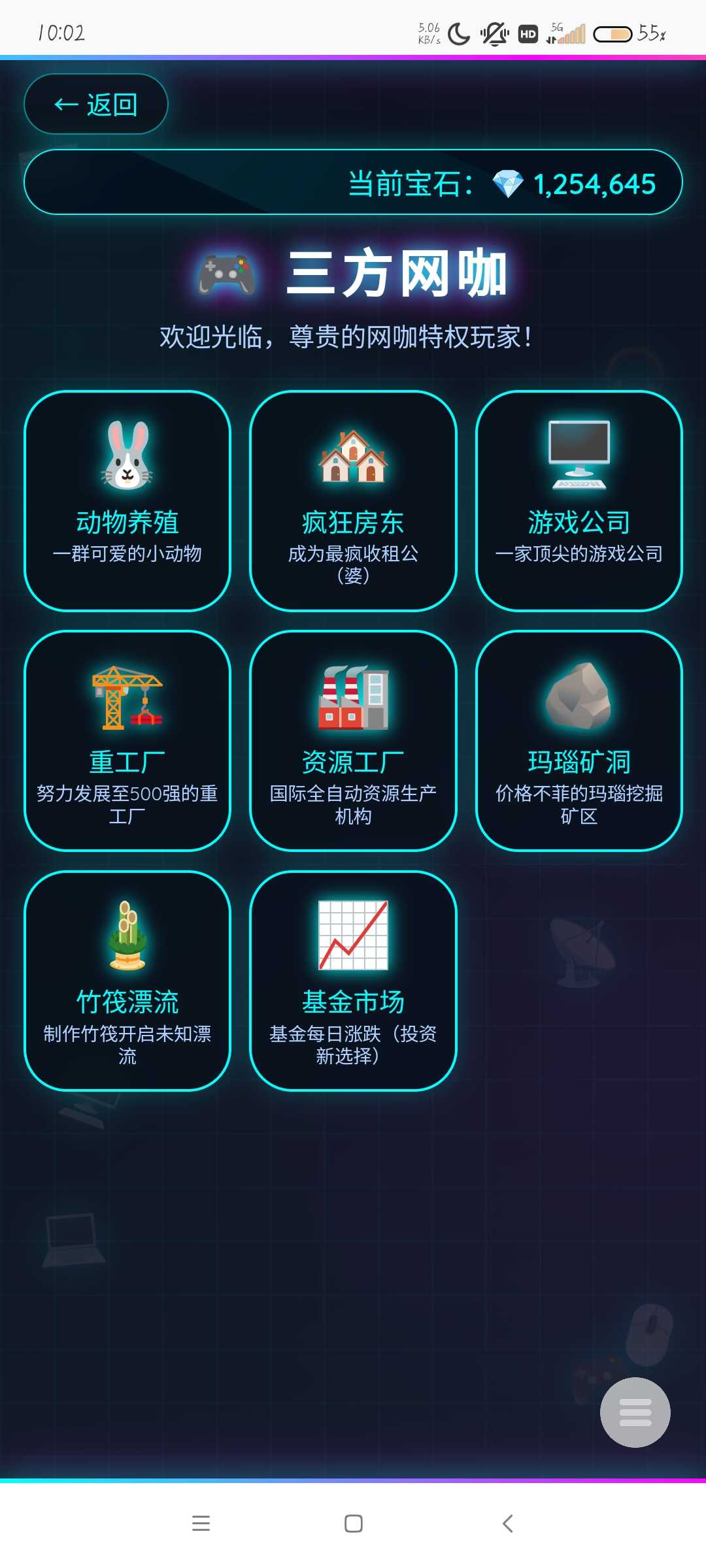The height and width of the screenshot is (1568, 706).
Task: Open the 疯狂房东 game card
Action: pos(353,501)
